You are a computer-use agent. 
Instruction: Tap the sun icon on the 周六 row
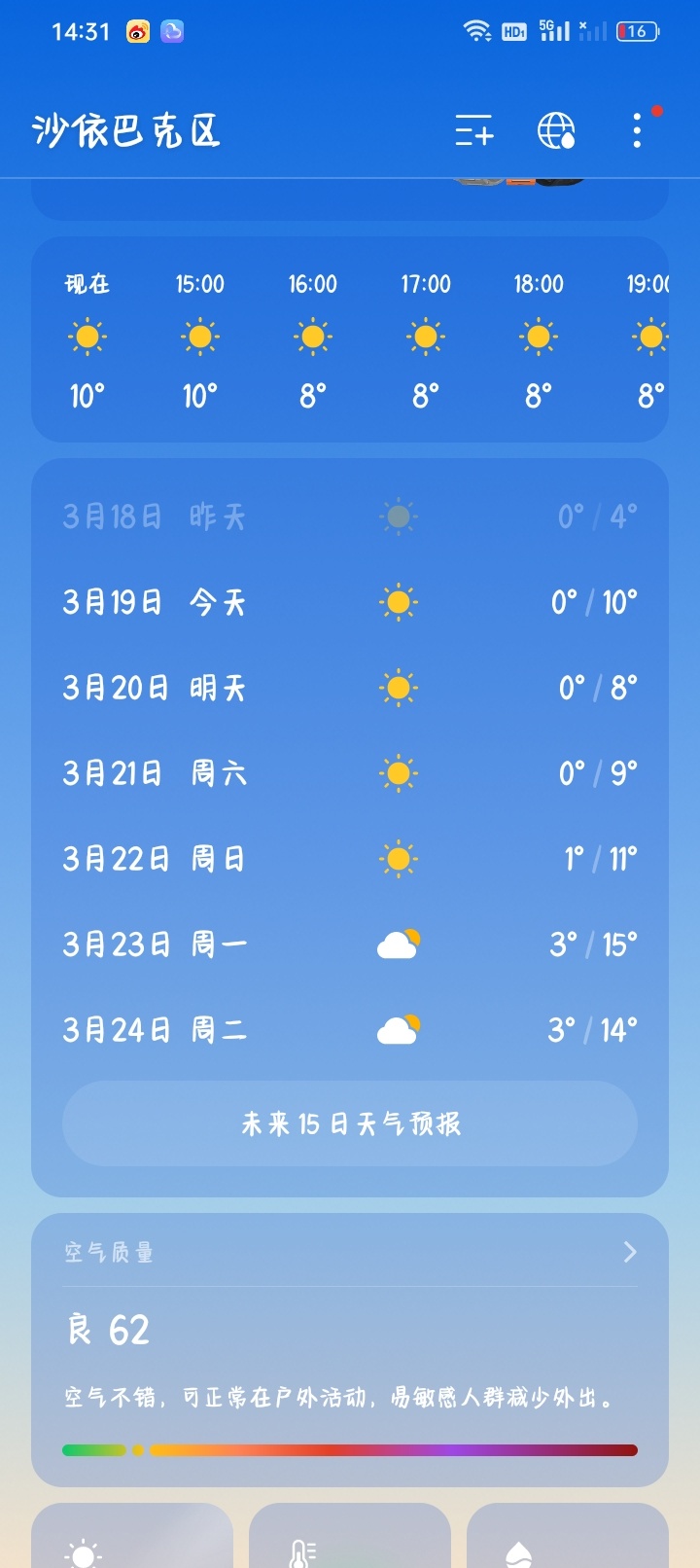click(x=397, y=772)
